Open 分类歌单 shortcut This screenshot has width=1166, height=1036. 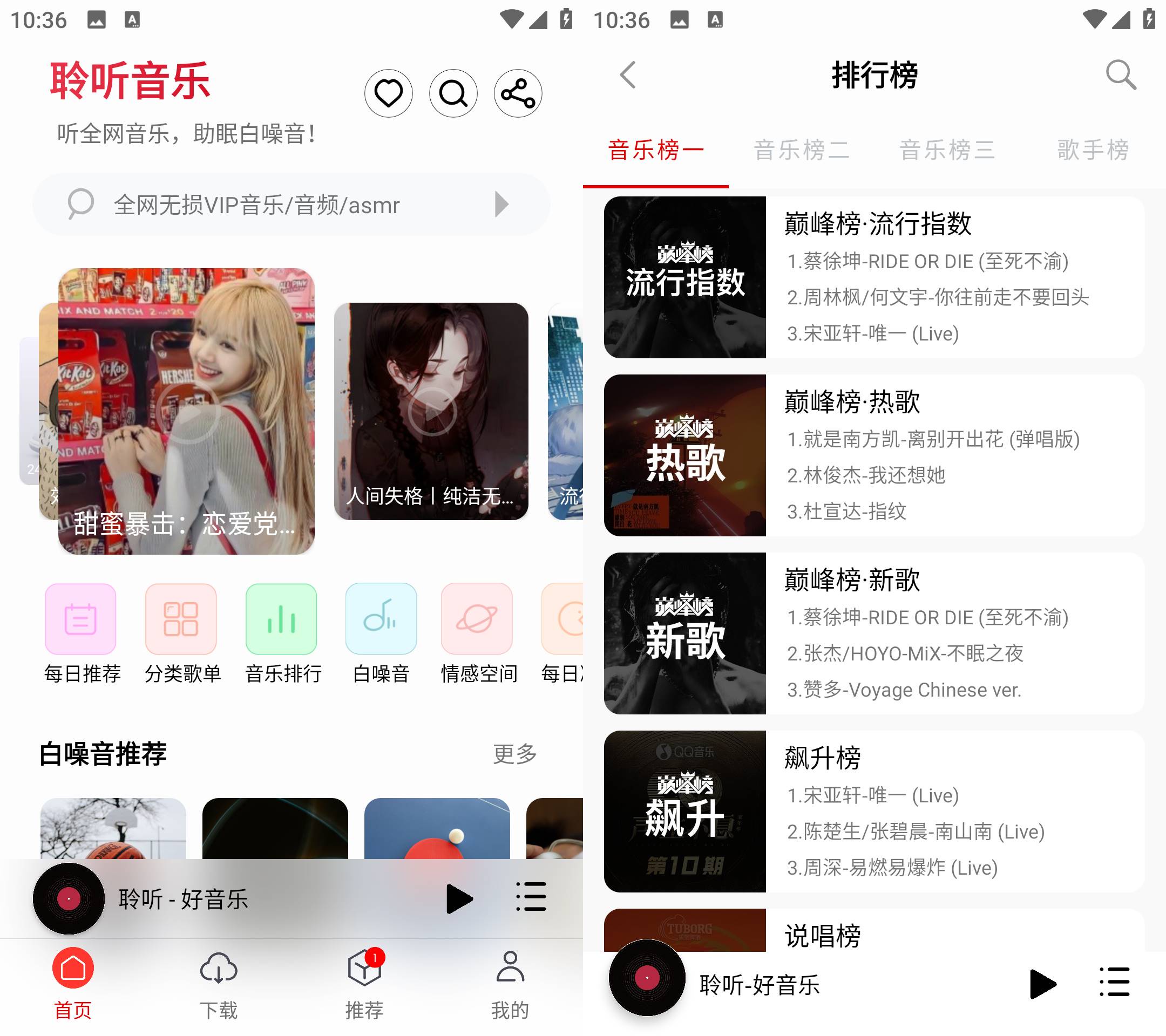pos(181,633)
